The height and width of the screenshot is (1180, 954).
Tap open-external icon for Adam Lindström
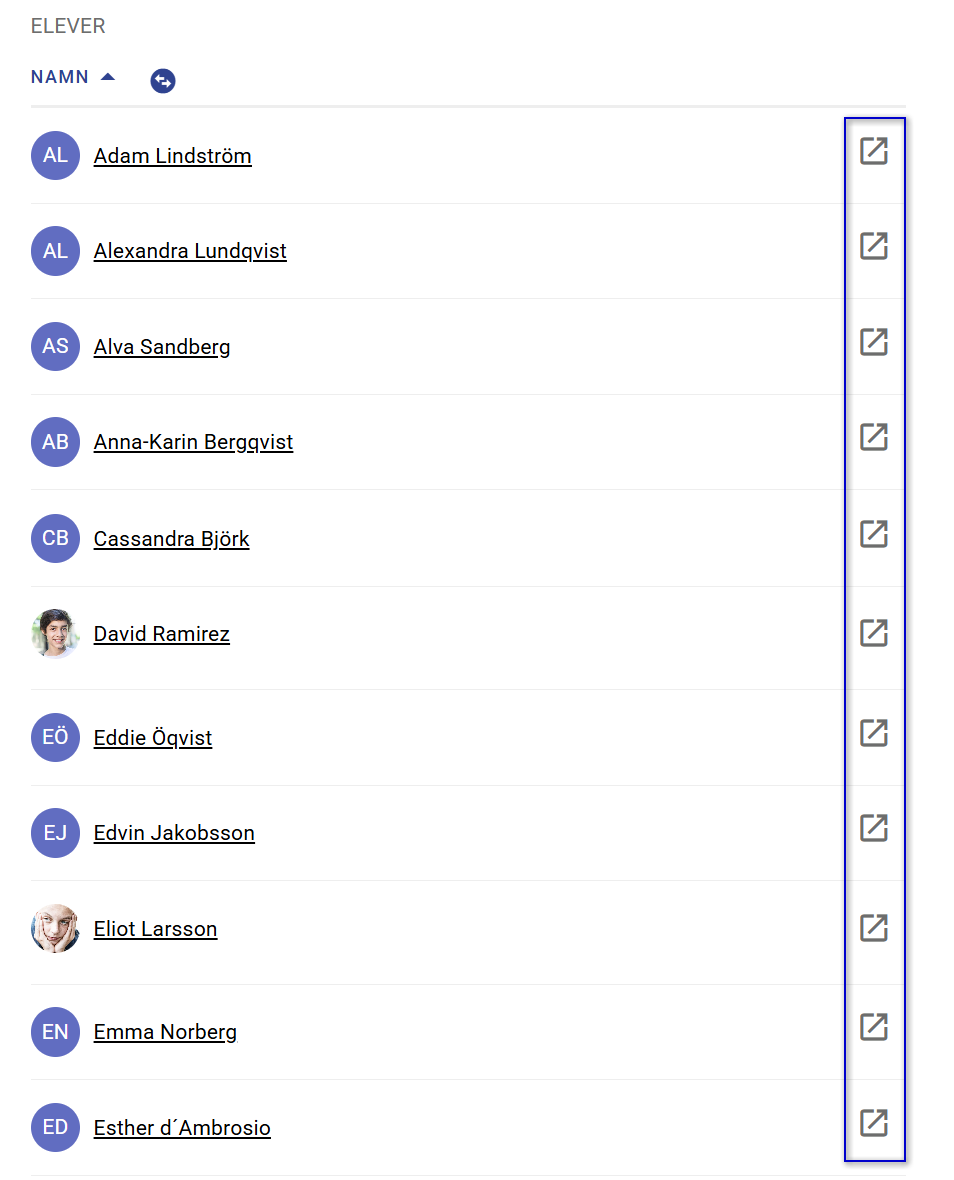pyautogui.click(x=874, y=151)
